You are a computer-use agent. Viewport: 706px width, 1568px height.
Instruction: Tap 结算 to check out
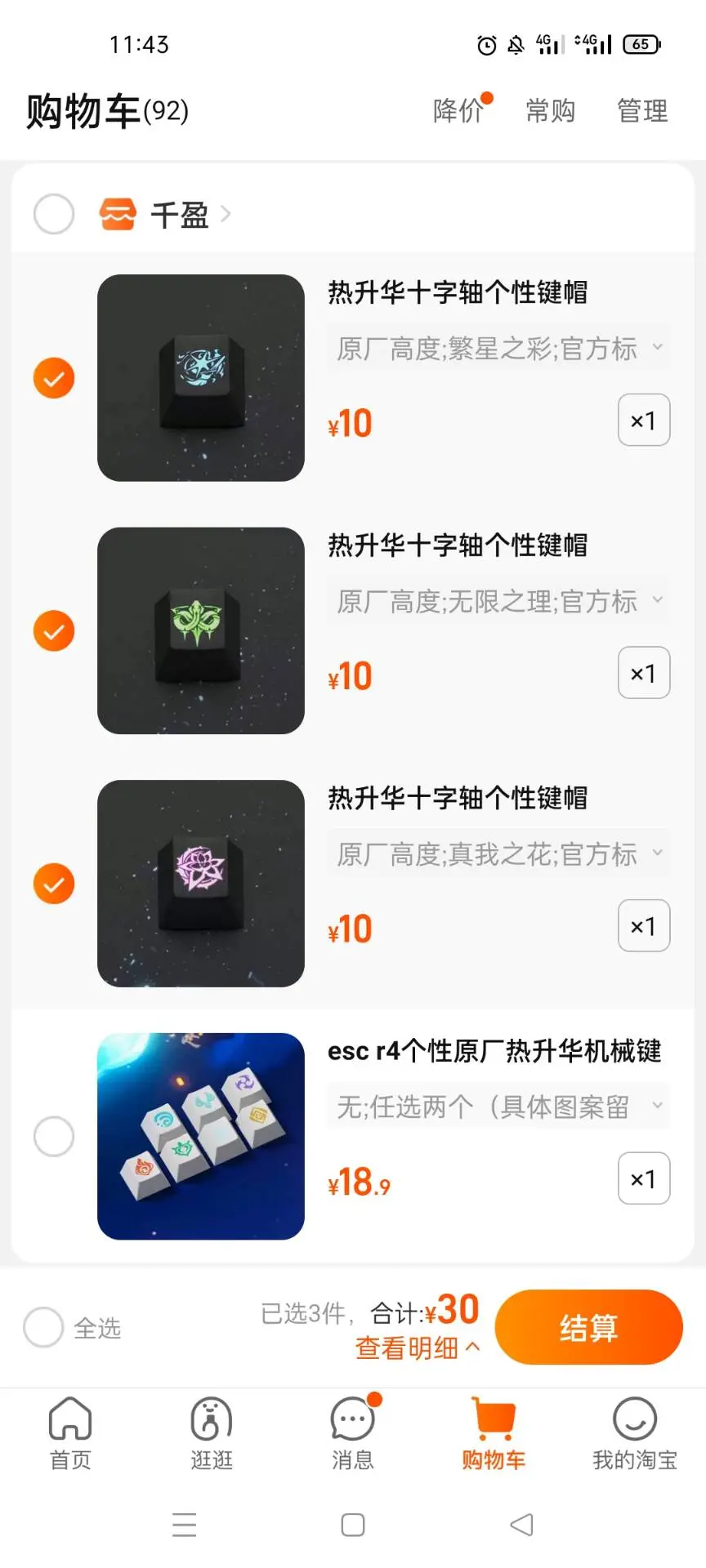(x=588, y=1327)
